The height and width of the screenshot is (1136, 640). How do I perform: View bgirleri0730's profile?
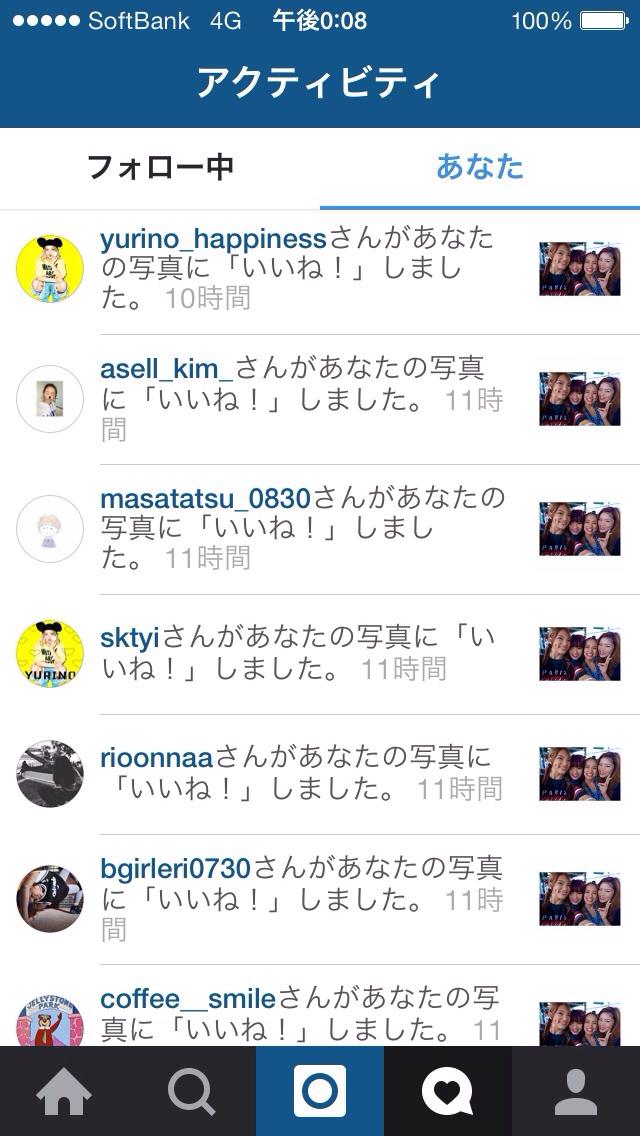(175, 868)
